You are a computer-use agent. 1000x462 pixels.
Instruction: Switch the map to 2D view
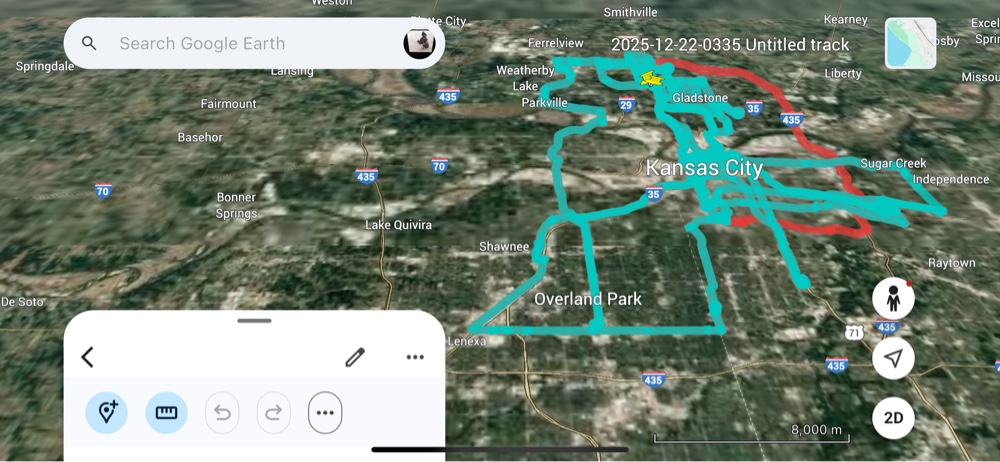(x=893, y=418)
